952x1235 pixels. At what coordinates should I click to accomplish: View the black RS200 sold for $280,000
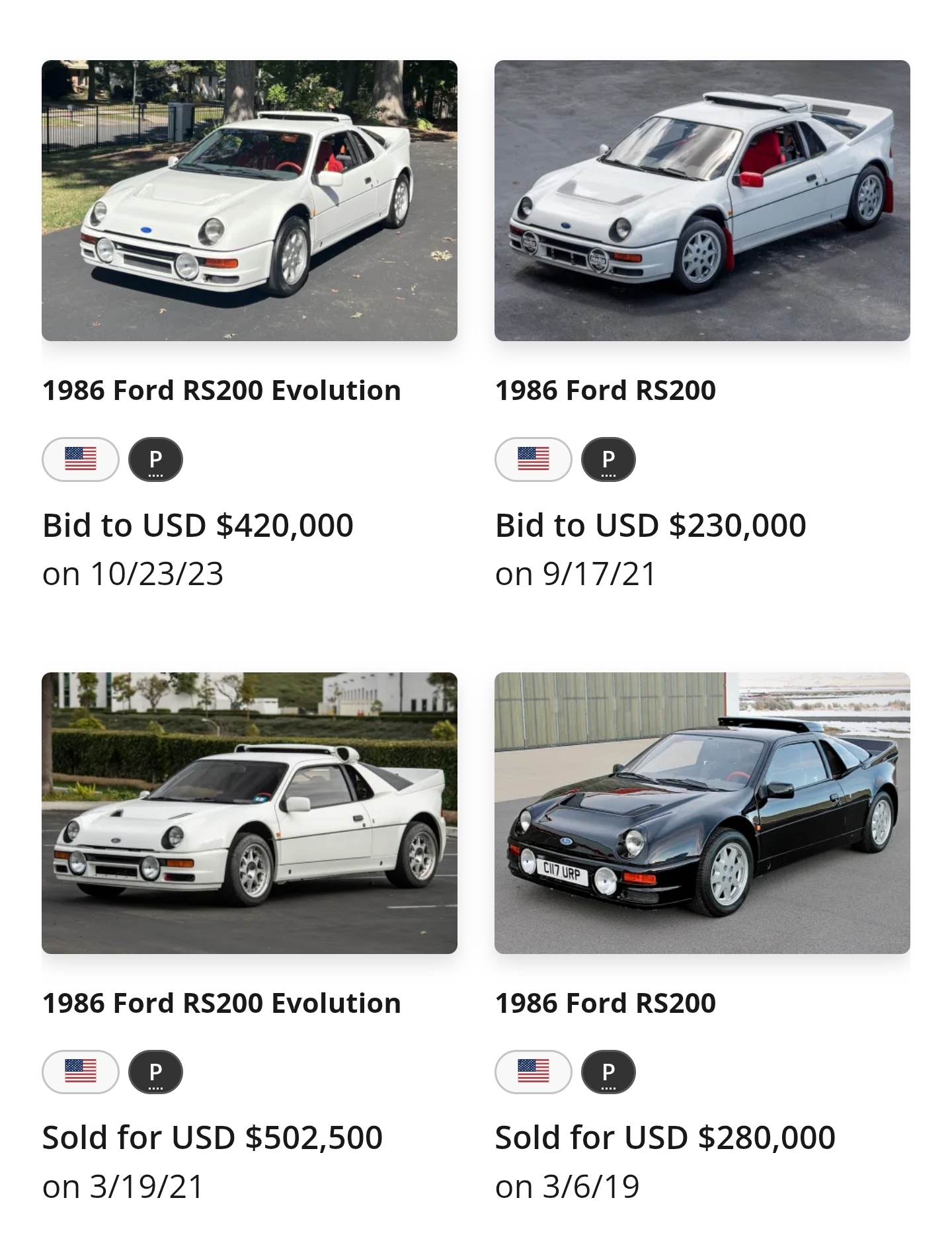(x=702, y=813)
